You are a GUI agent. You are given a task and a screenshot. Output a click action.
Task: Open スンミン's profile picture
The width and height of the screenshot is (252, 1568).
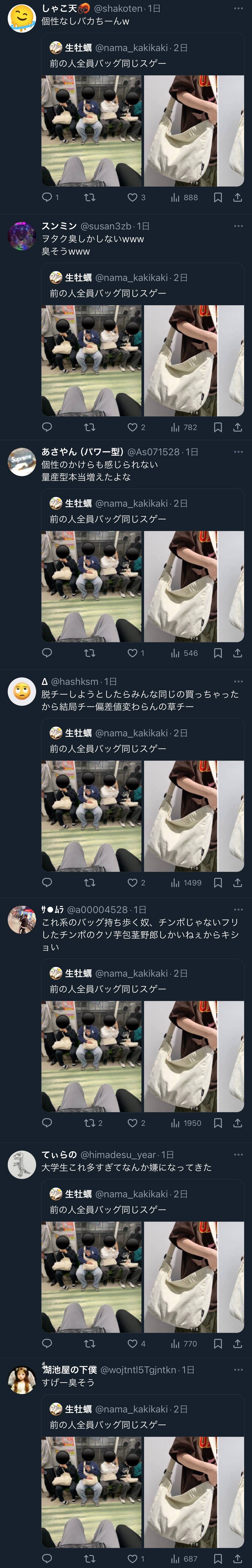coord(22,236)
